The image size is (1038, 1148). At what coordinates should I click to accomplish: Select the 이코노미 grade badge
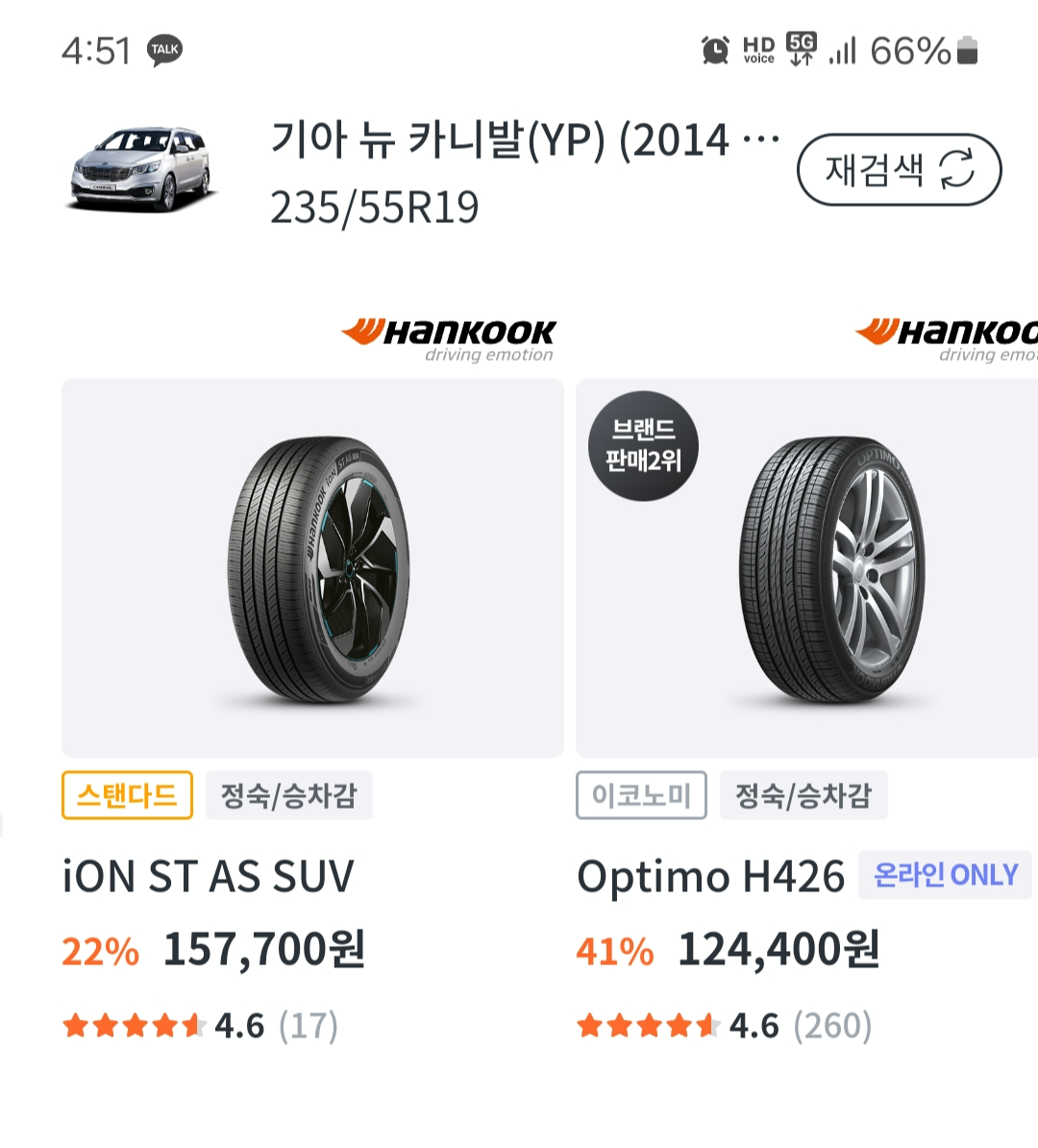[x=641, y=795]
